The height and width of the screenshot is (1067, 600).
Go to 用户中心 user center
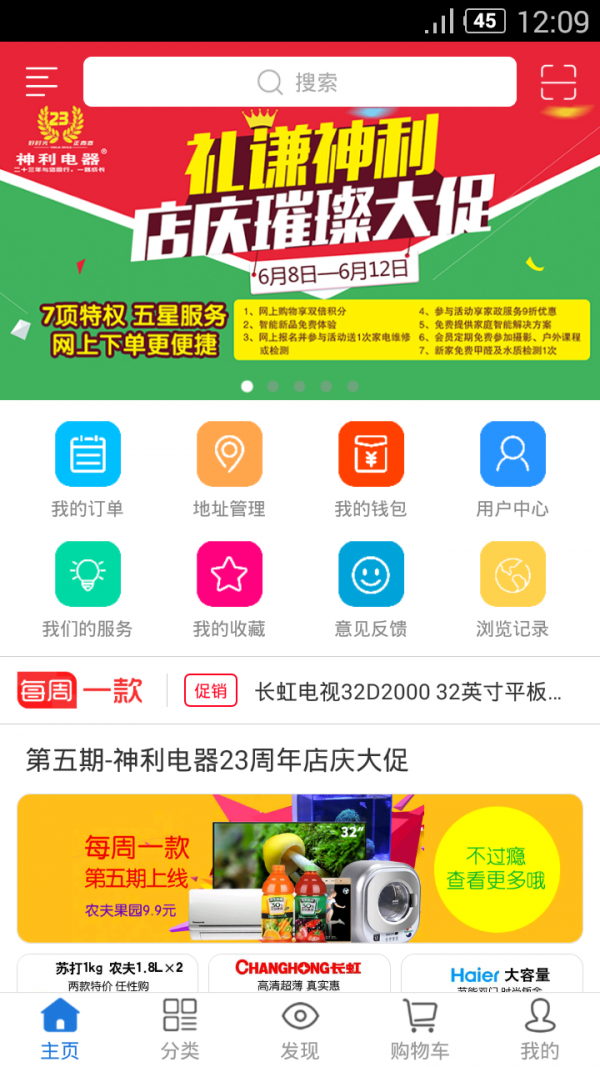tap(512, 469)
